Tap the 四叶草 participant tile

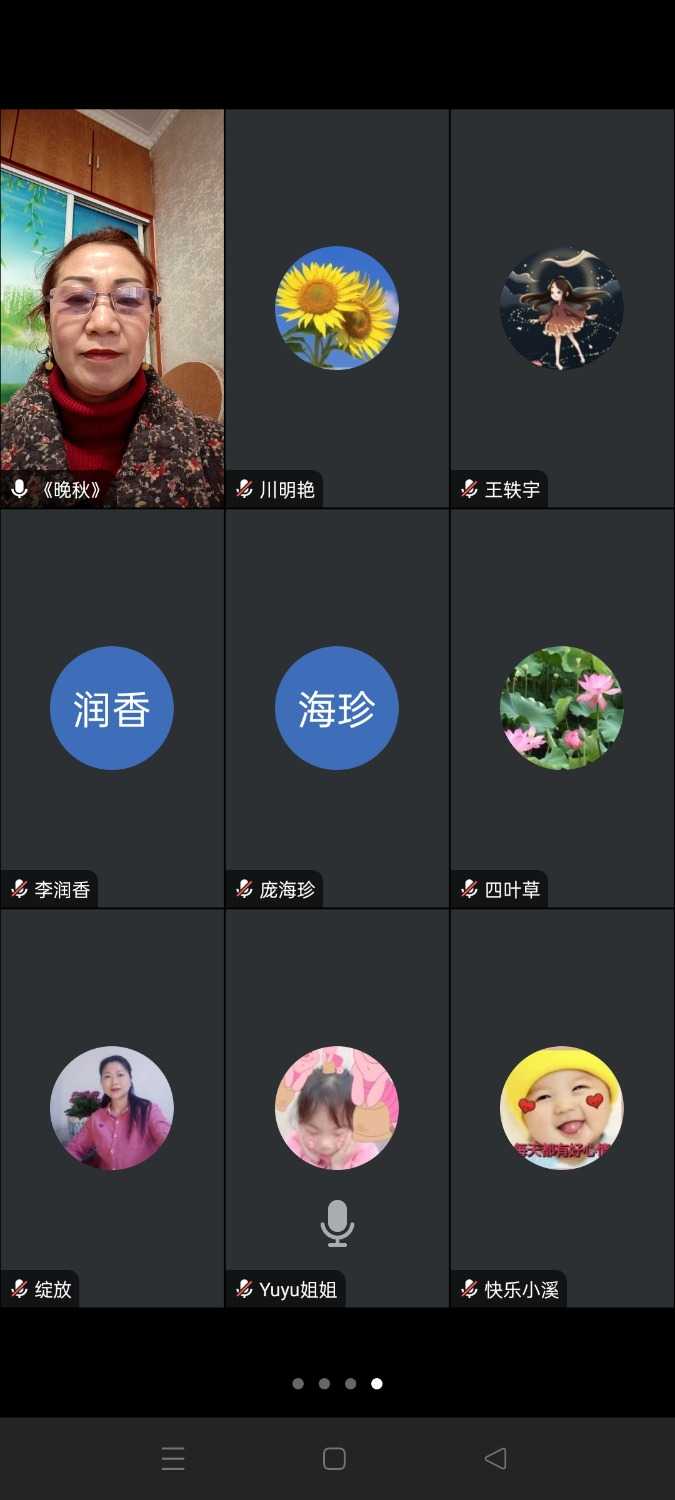point(562,708)
